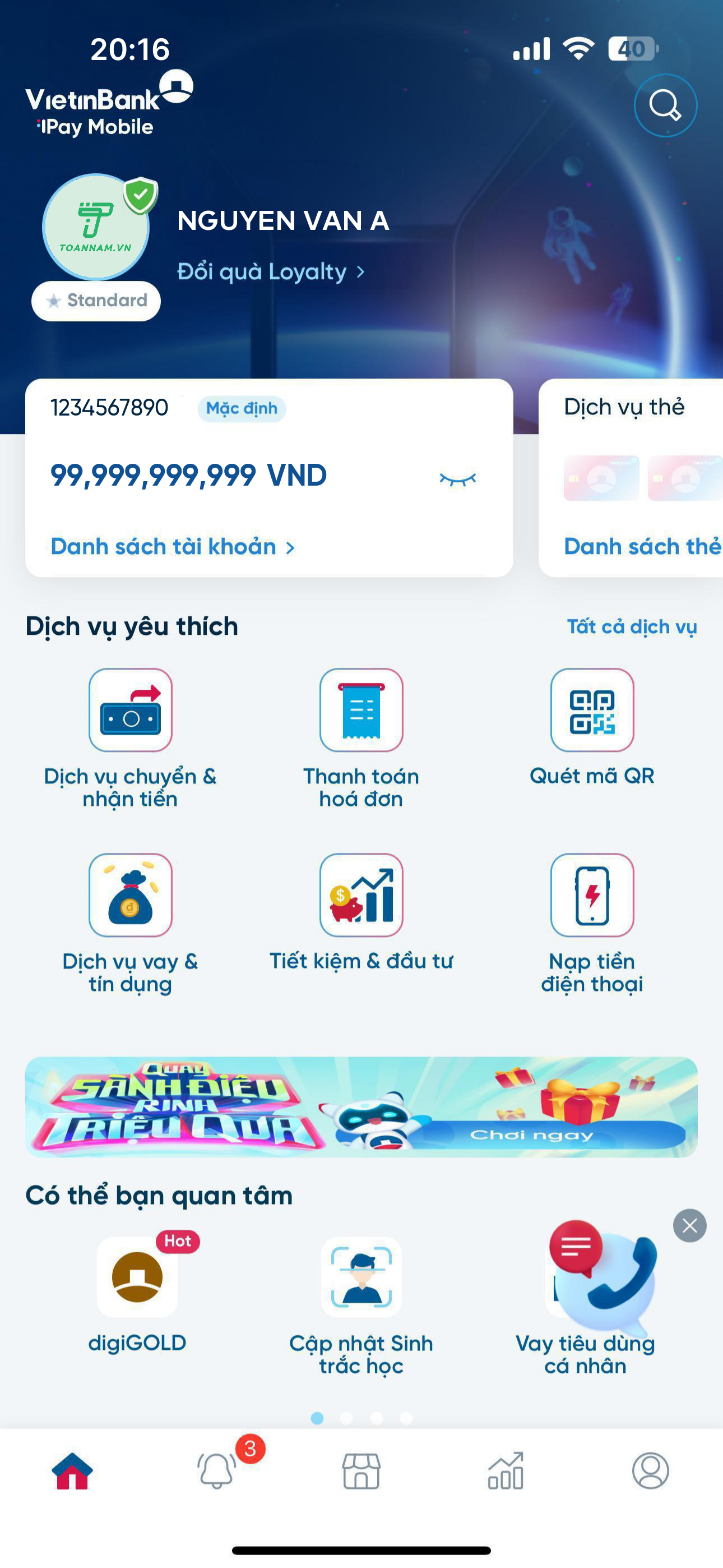Open Dịch vụ chuyển & nhận tiền
723x1568 pixels.
[130, 711]
